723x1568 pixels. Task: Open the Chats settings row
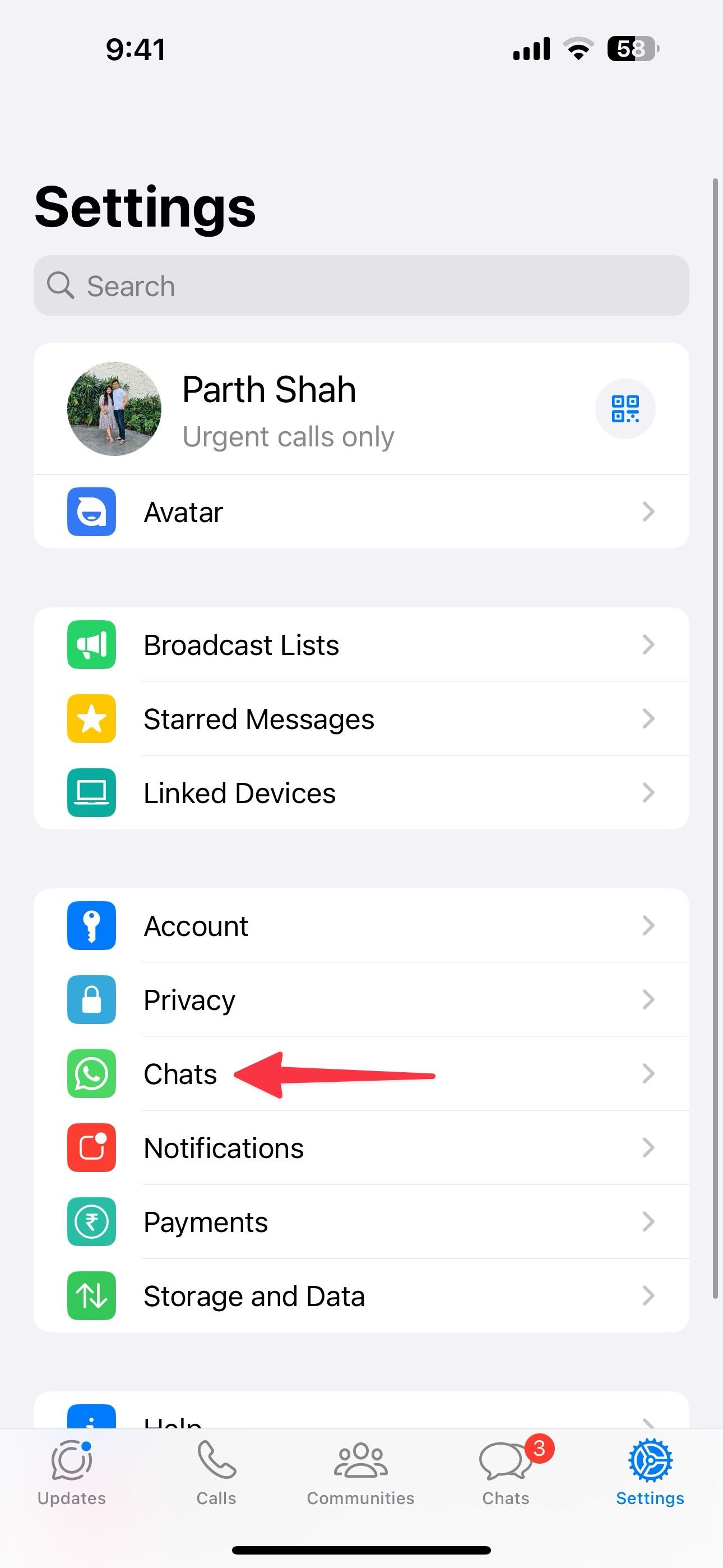pyautogui.click(x=361, y=1074)
